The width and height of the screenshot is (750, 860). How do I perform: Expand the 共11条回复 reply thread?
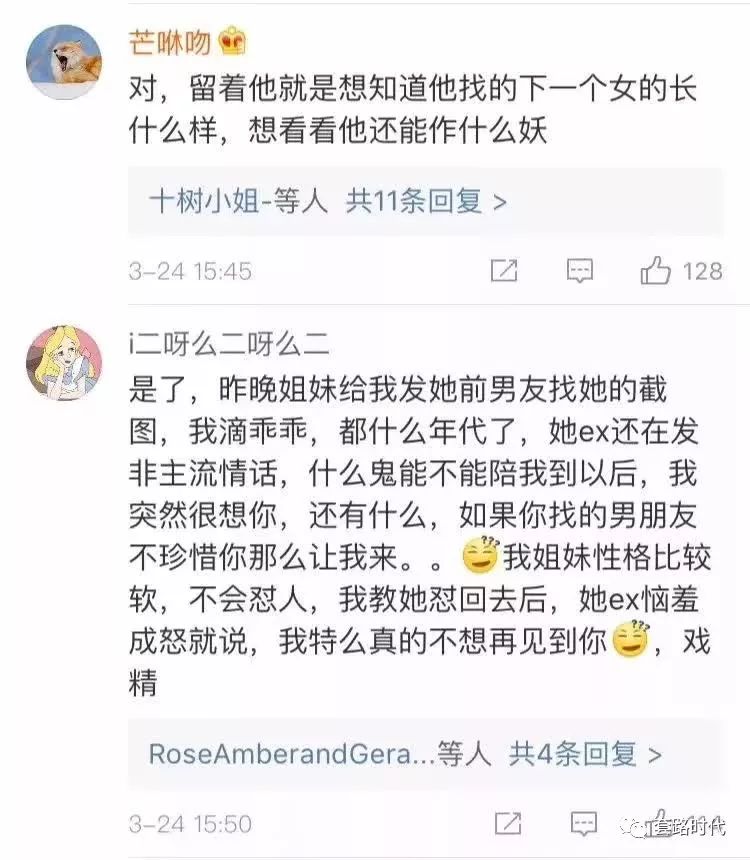(427, 201)
